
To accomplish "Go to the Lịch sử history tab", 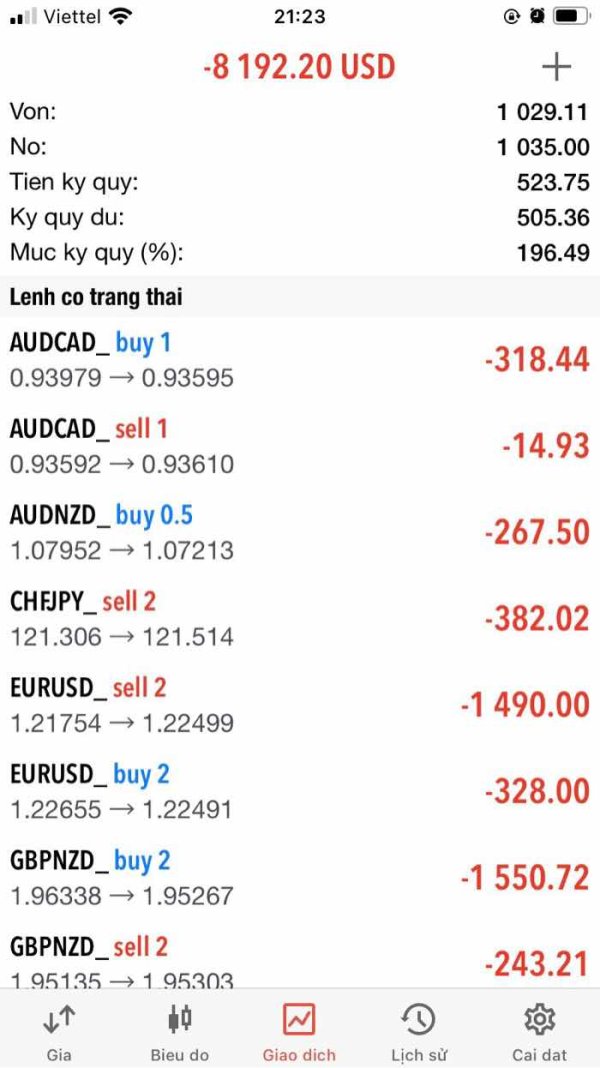I will tap(420, 1031).
